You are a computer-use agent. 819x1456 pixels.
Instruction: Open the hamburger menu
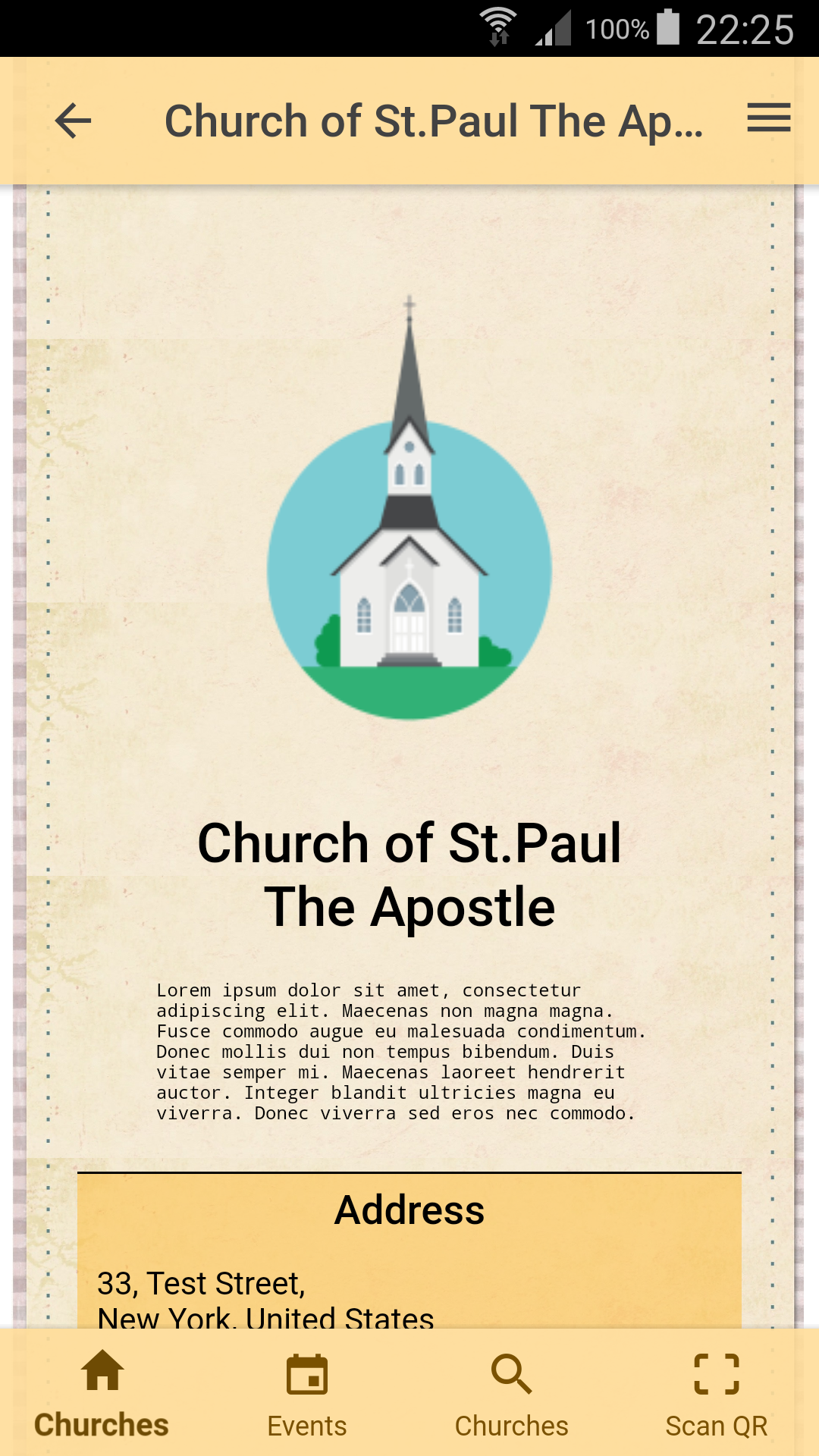click(768, 118)
